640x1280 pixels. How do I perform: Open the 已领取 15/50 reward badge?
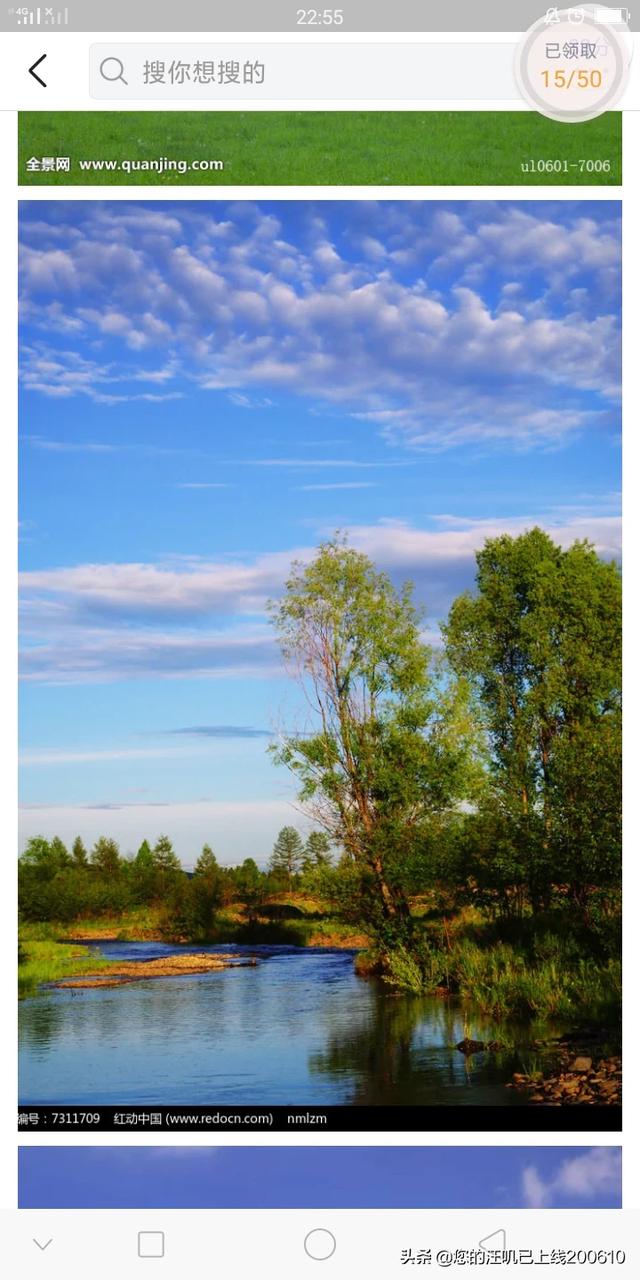(571, 66)
